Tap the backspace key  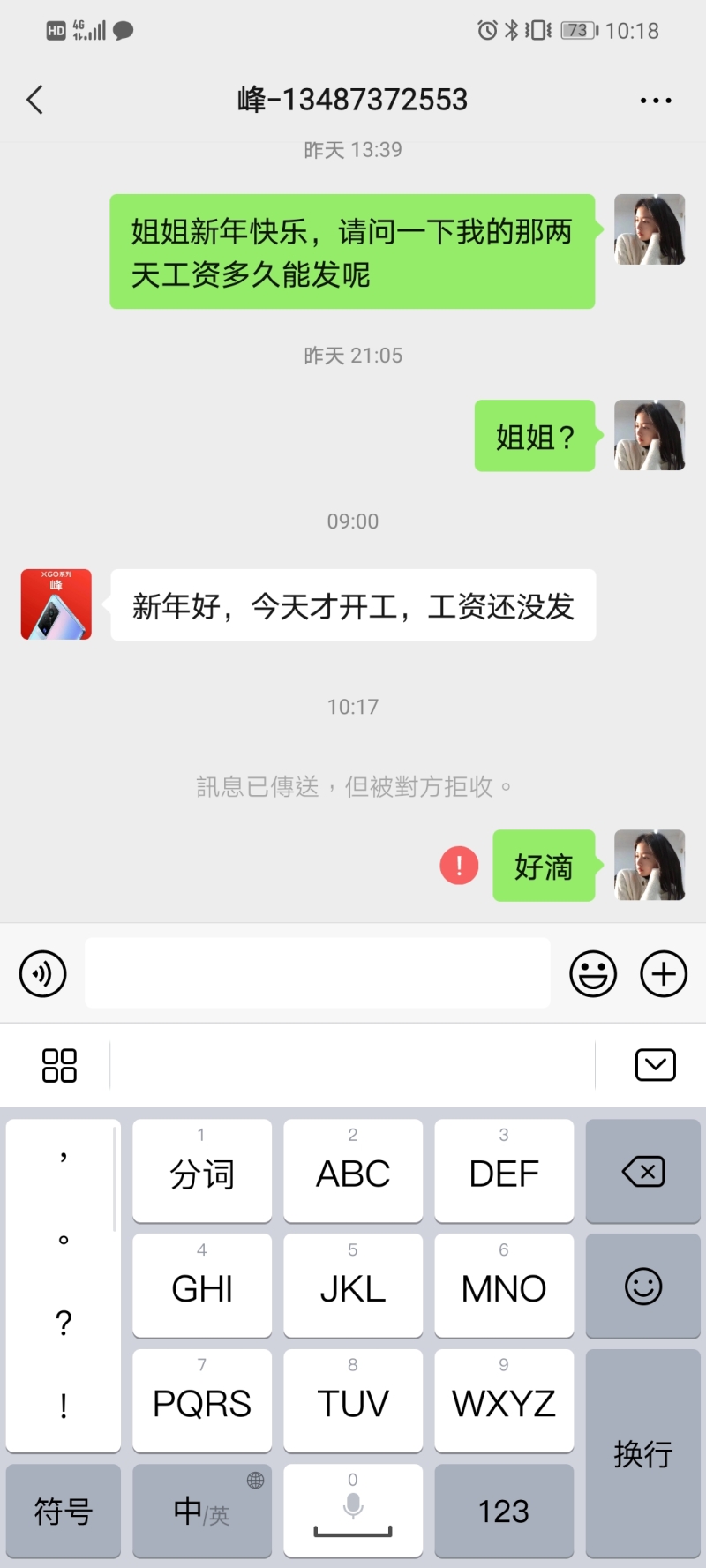(642, 1172)
